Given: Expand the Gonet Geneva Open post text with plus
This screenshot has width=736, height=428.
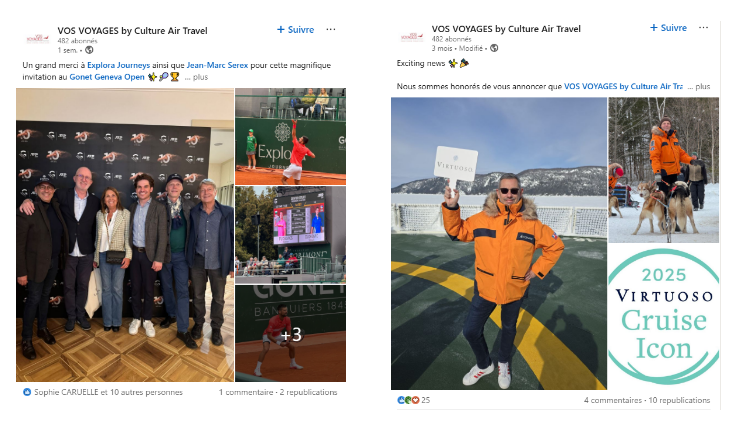Looking at the screenshot, I should point(199,76).
